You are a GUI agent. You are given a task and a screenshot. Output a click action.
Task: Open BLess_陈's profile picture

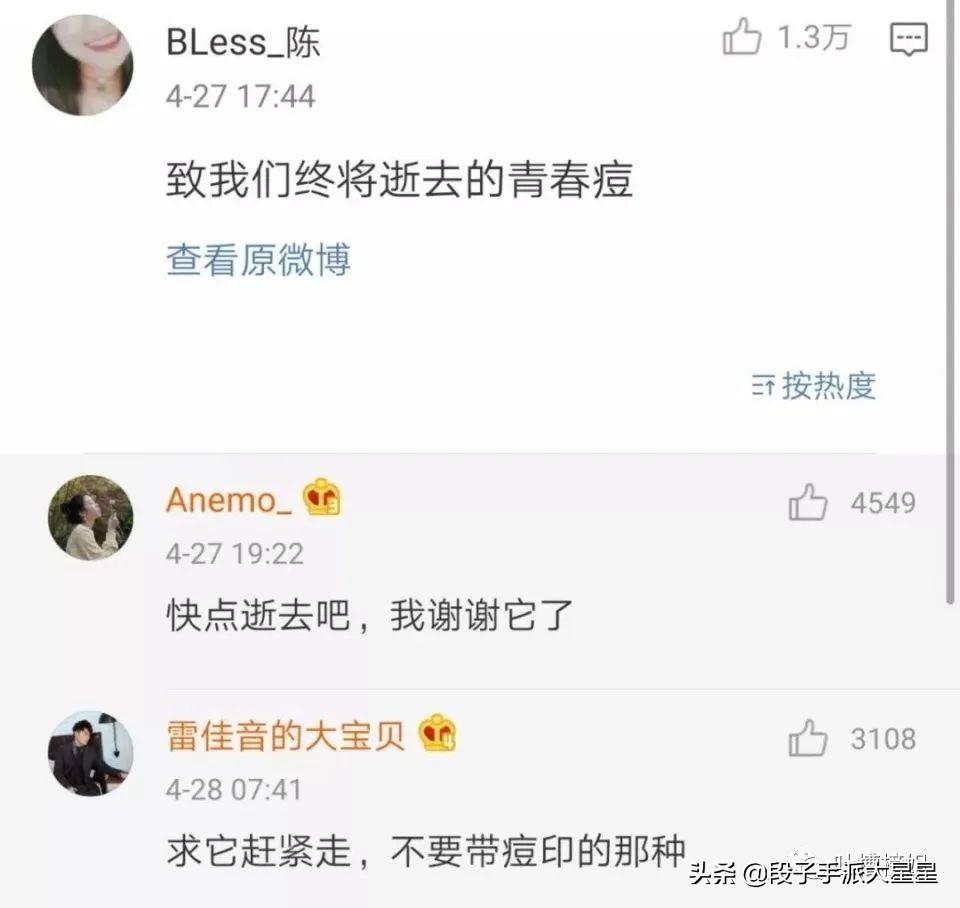[x=82, y=66]
